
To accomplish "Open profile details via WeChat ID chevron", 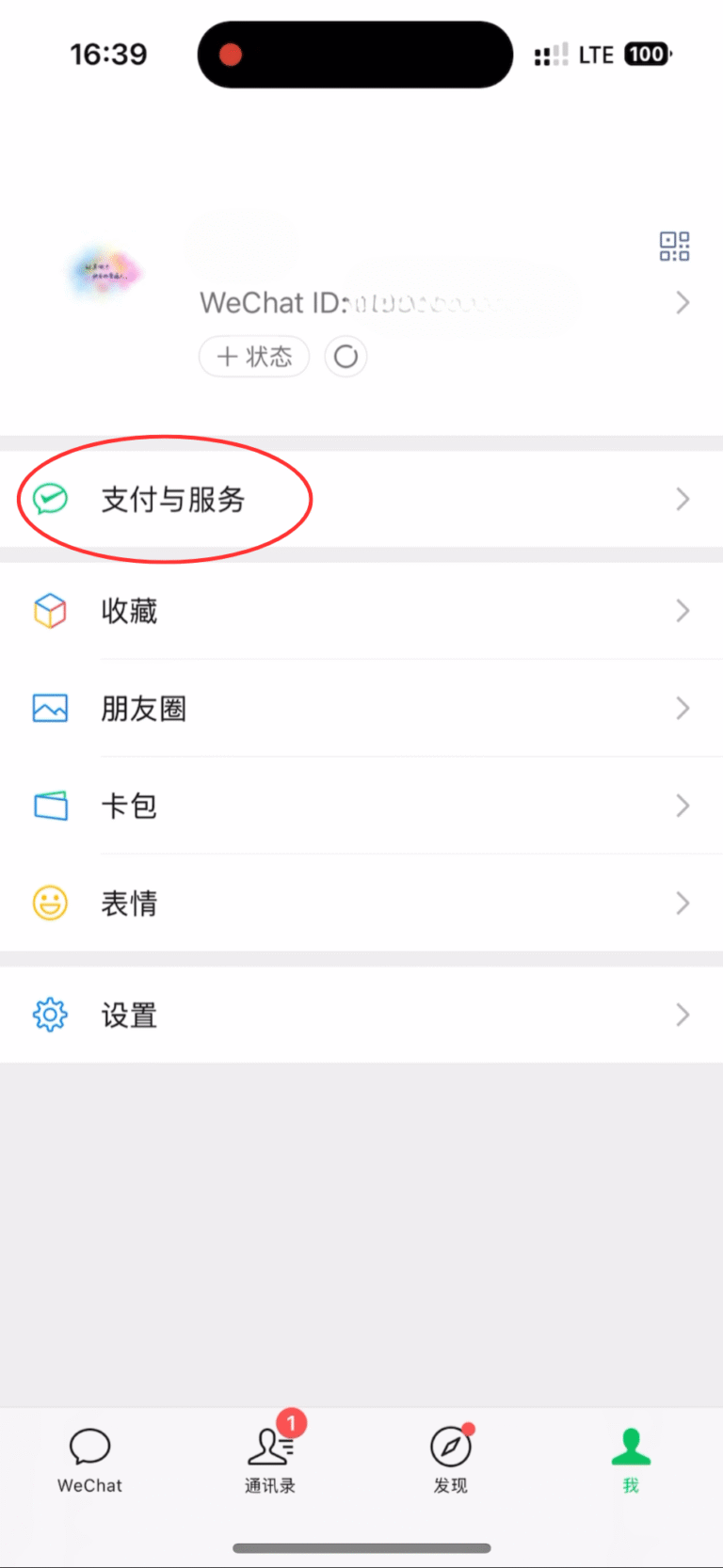I will 683,303.
